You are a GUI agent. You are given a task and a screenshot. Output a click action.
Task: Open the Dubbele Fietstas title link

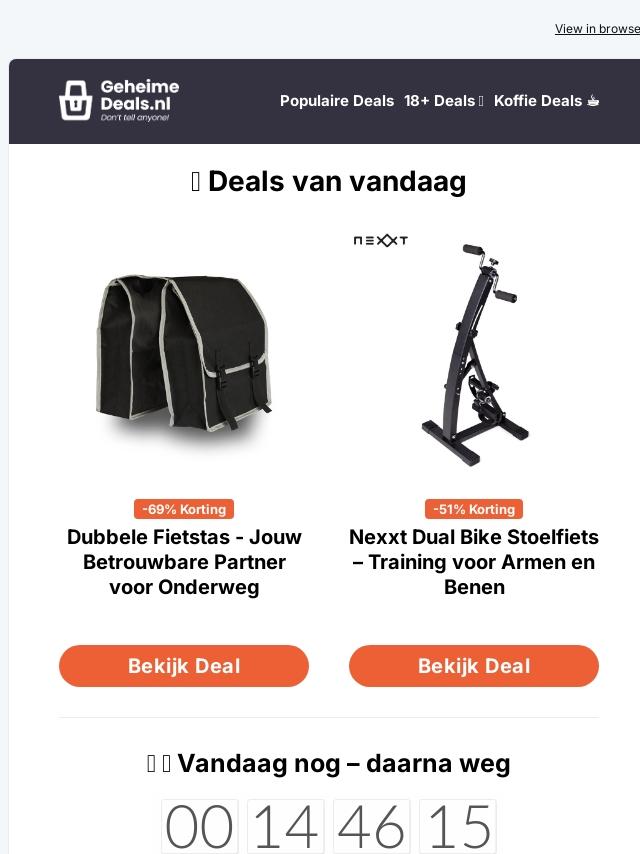184,562
